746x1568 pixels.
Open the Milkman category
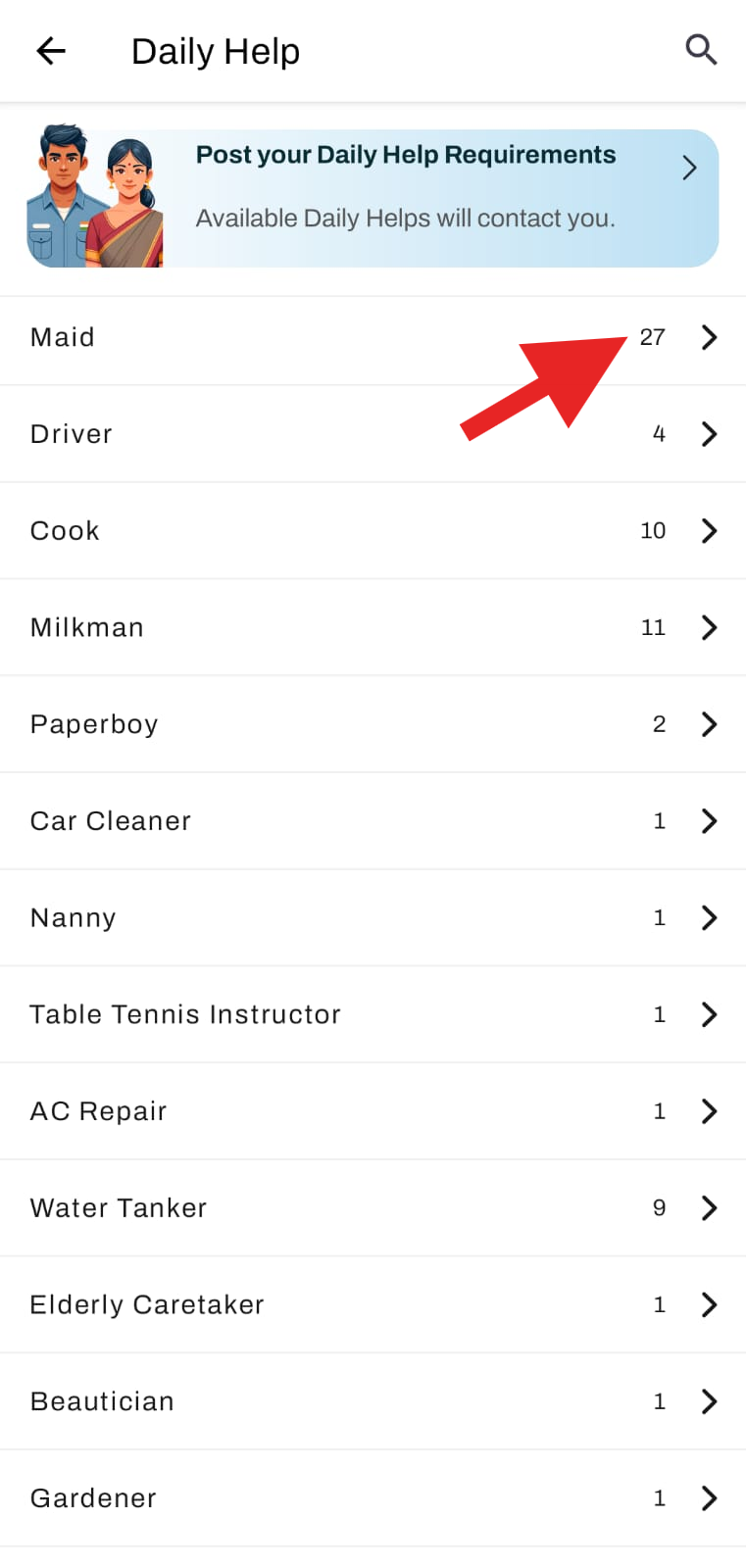point(373,628)
